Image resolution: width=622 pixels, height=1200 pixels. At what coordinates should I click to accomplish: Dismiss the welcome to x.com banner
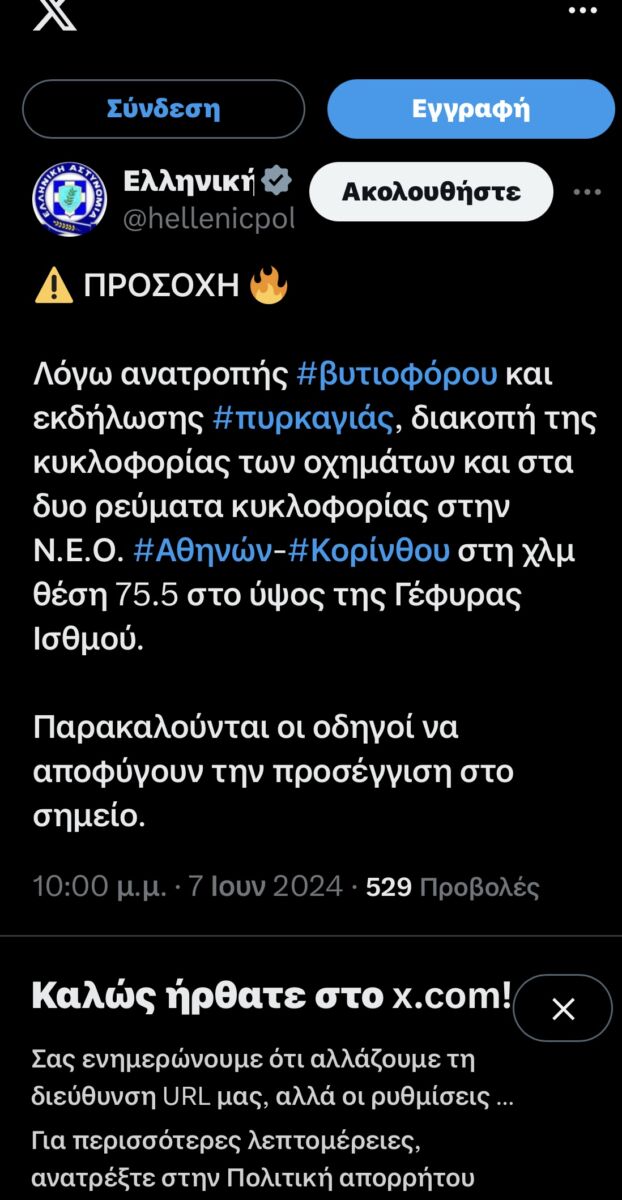tap(563, 1010)
